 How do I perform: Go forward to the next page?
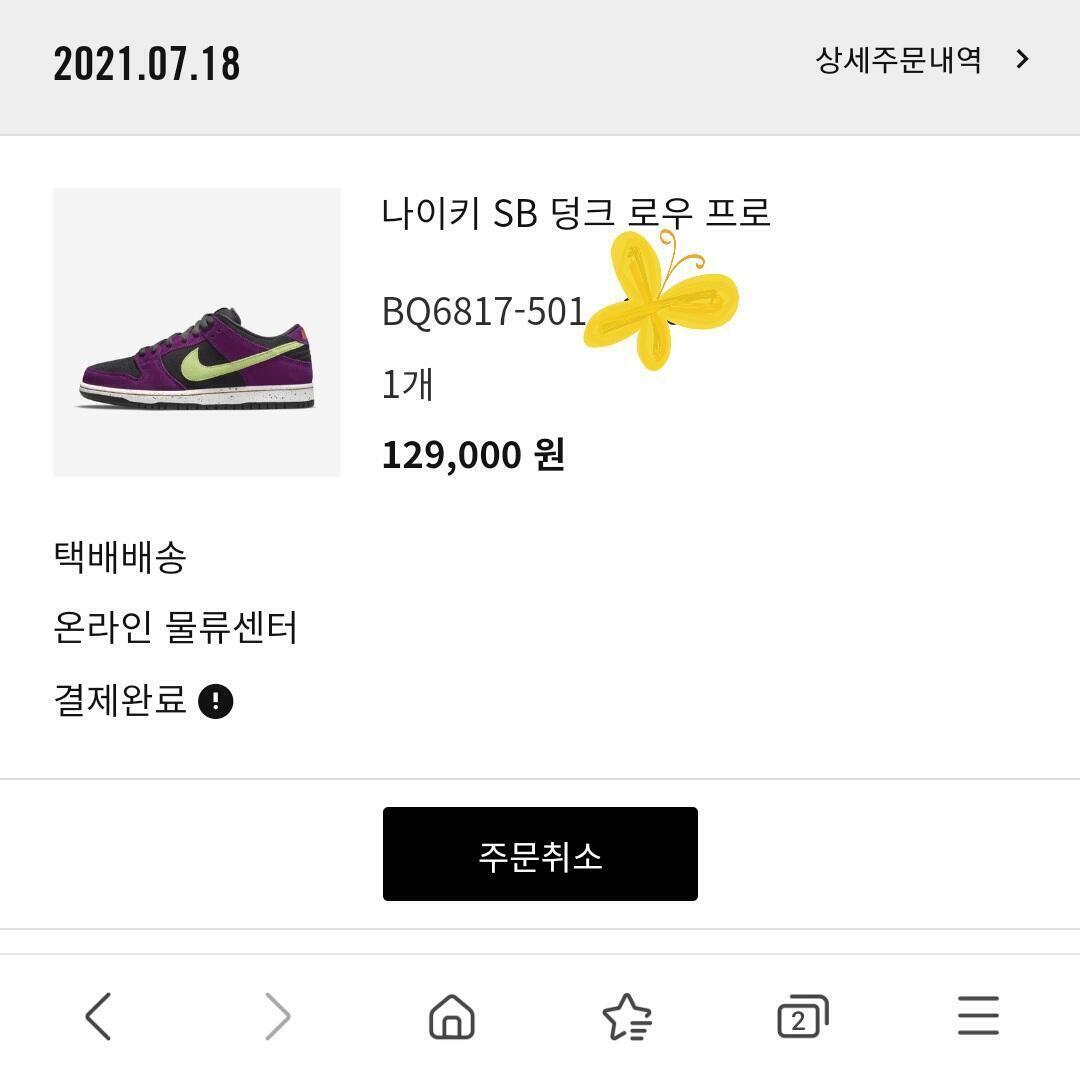tap(277, 1017)
